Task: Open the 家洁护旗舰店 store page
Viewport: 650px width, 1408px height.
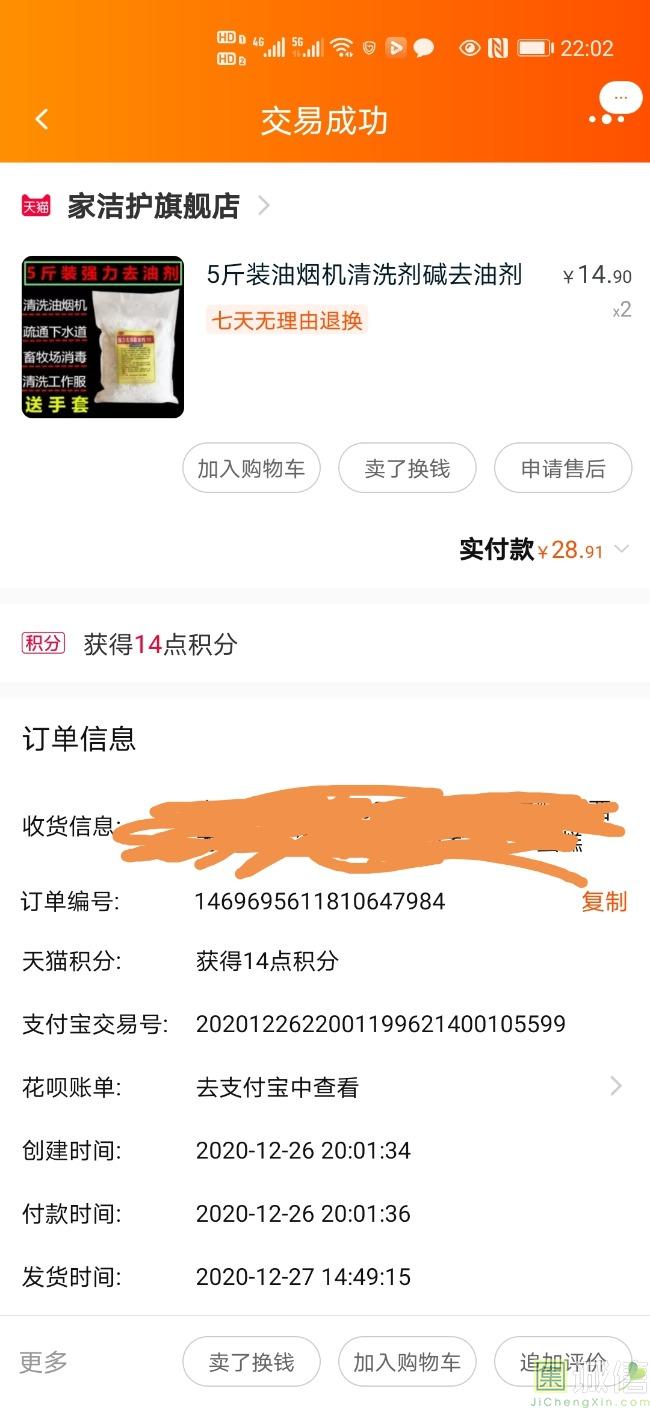Action: (x=154, y=206)
